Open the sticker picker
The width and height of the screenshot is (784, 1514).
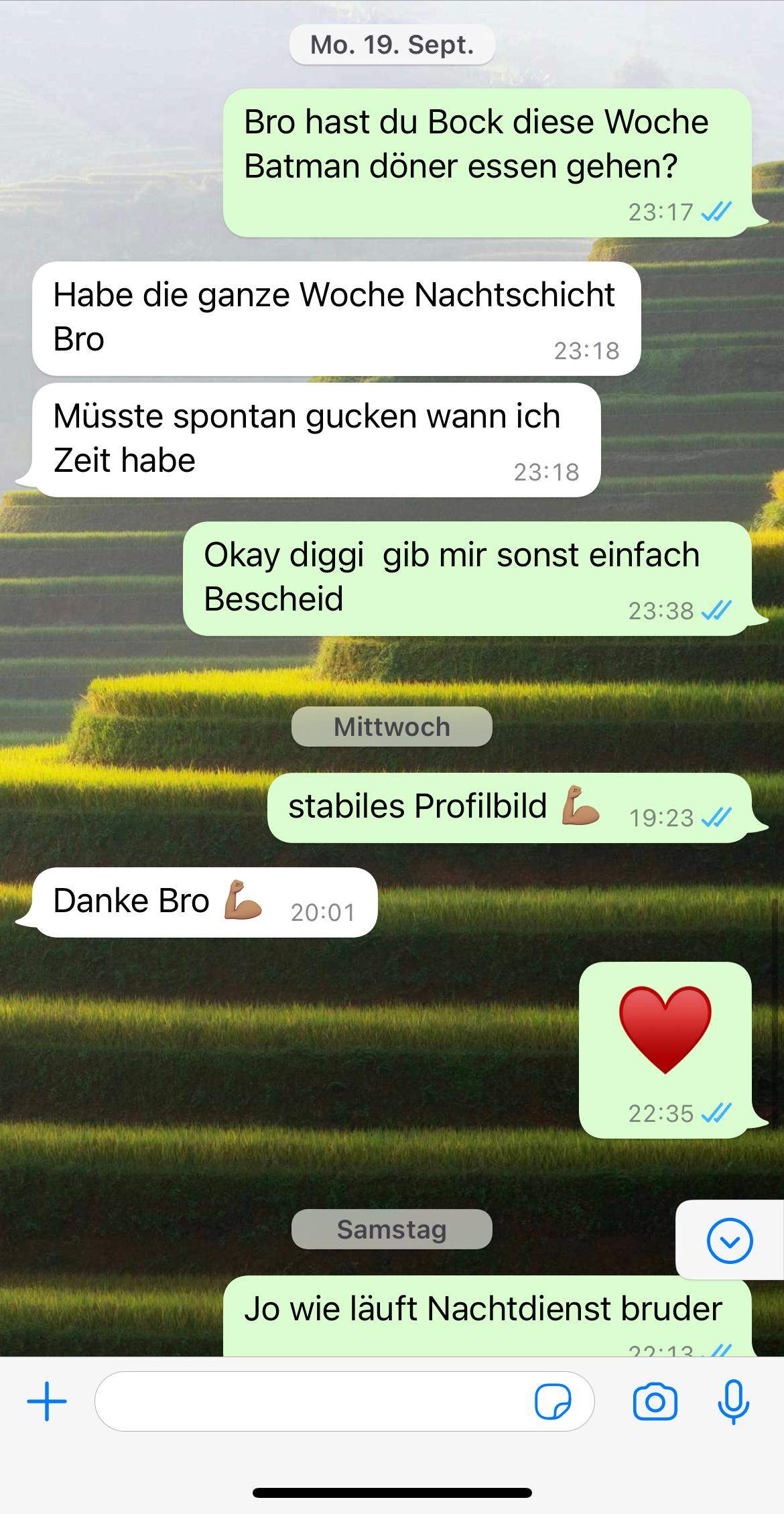pyautogui.click(x=553, y=1401)
